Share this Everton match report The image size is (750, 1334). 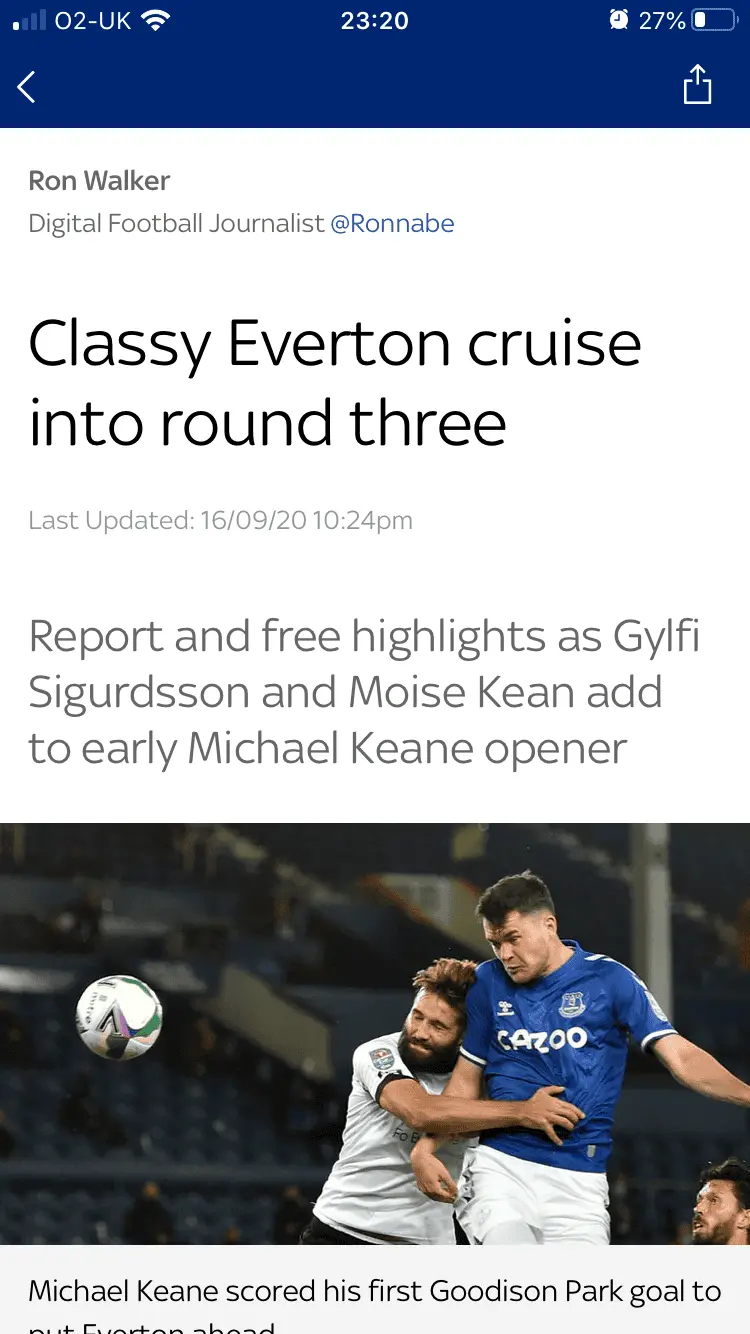tap(697, 85)
